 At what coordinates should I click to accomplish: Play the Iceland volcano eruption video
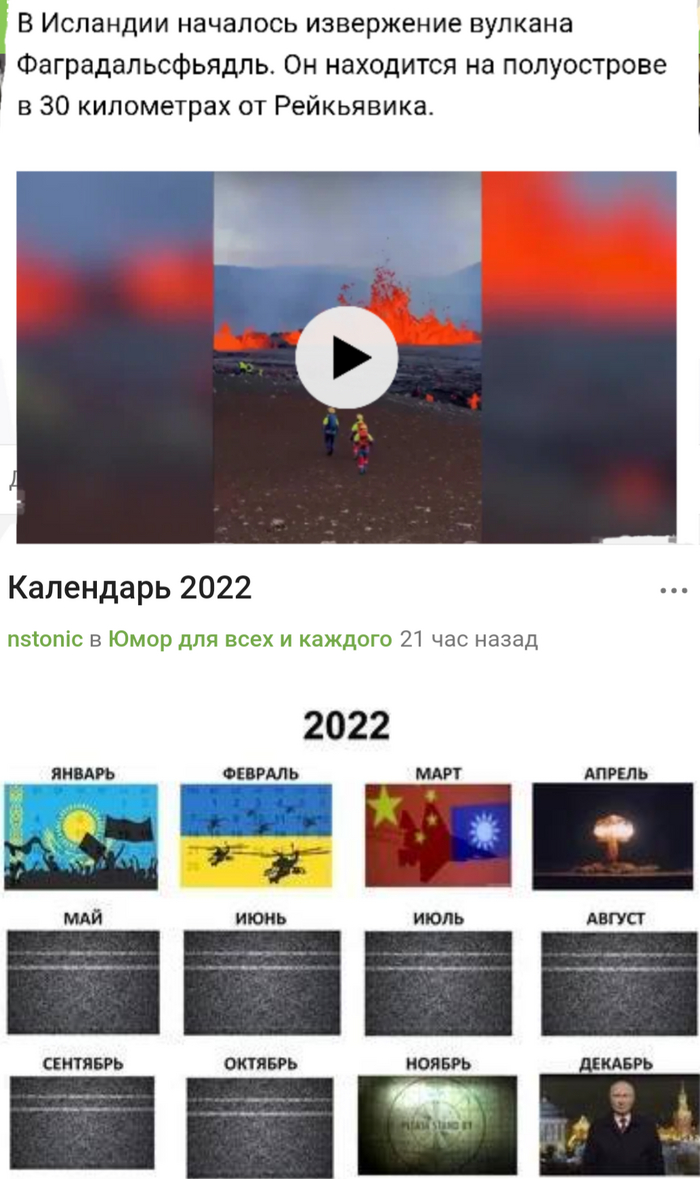pyautogui.click(x=347, y=357)
